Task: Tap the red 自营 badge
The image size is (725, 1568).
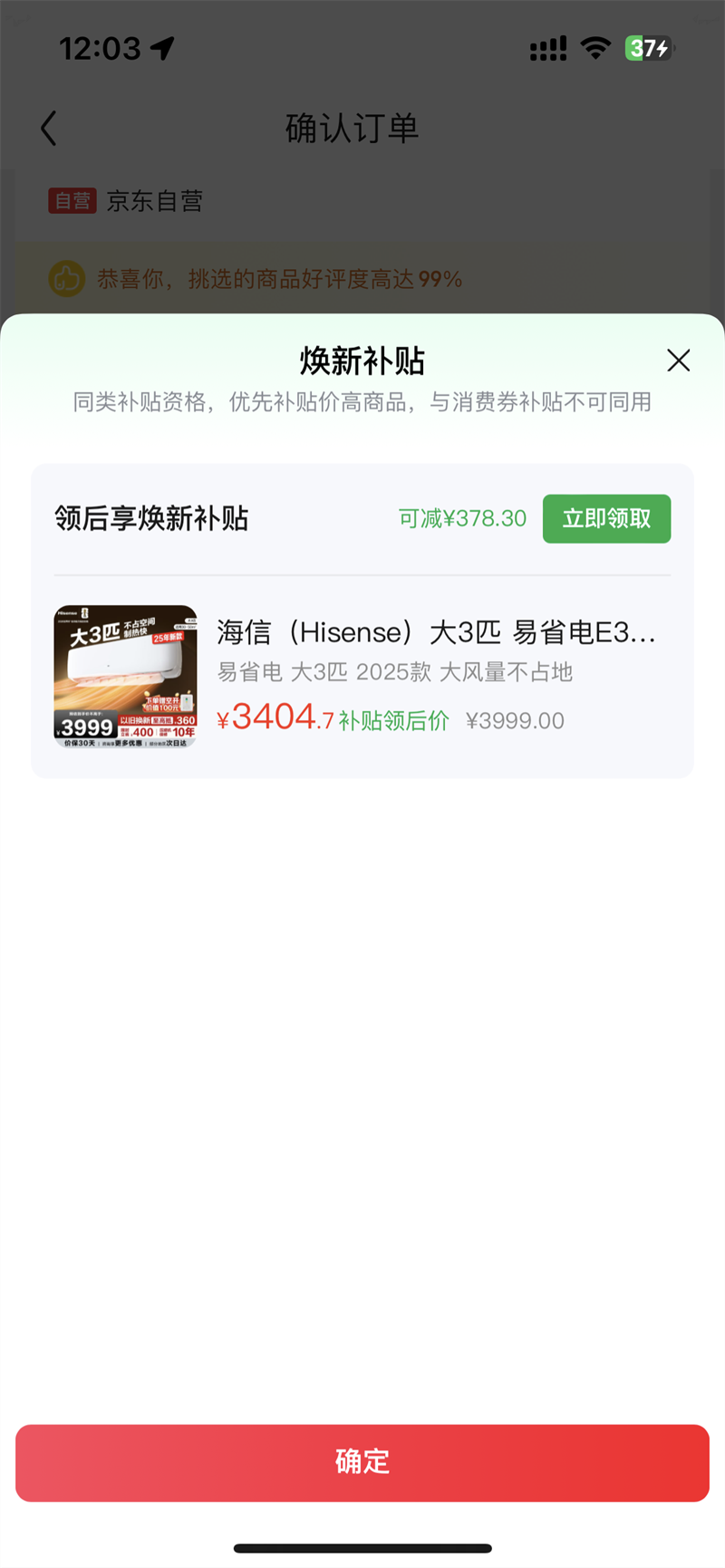Action: 72,201
